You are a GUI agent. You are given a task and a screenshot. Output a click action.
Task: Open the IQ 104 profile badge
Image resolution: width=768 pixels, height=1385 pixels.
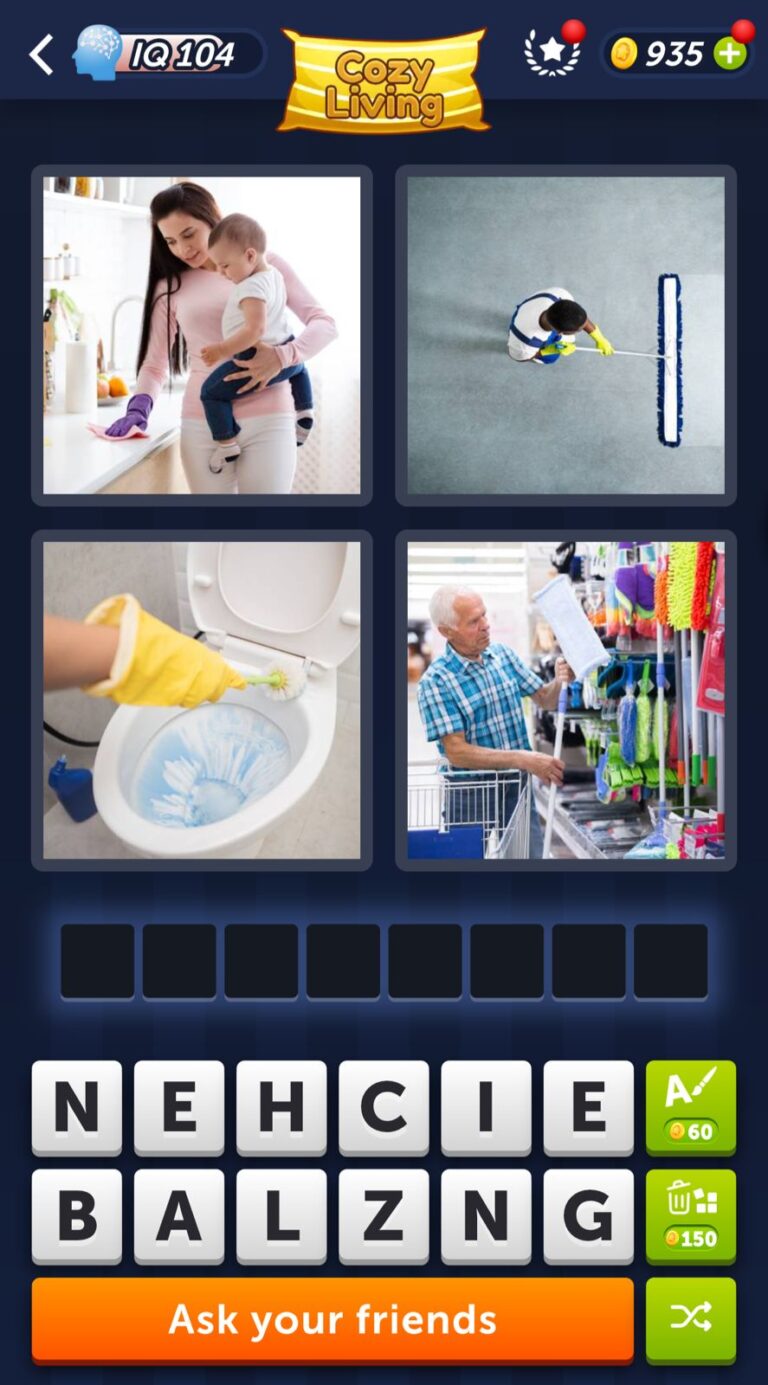[170, 53]
